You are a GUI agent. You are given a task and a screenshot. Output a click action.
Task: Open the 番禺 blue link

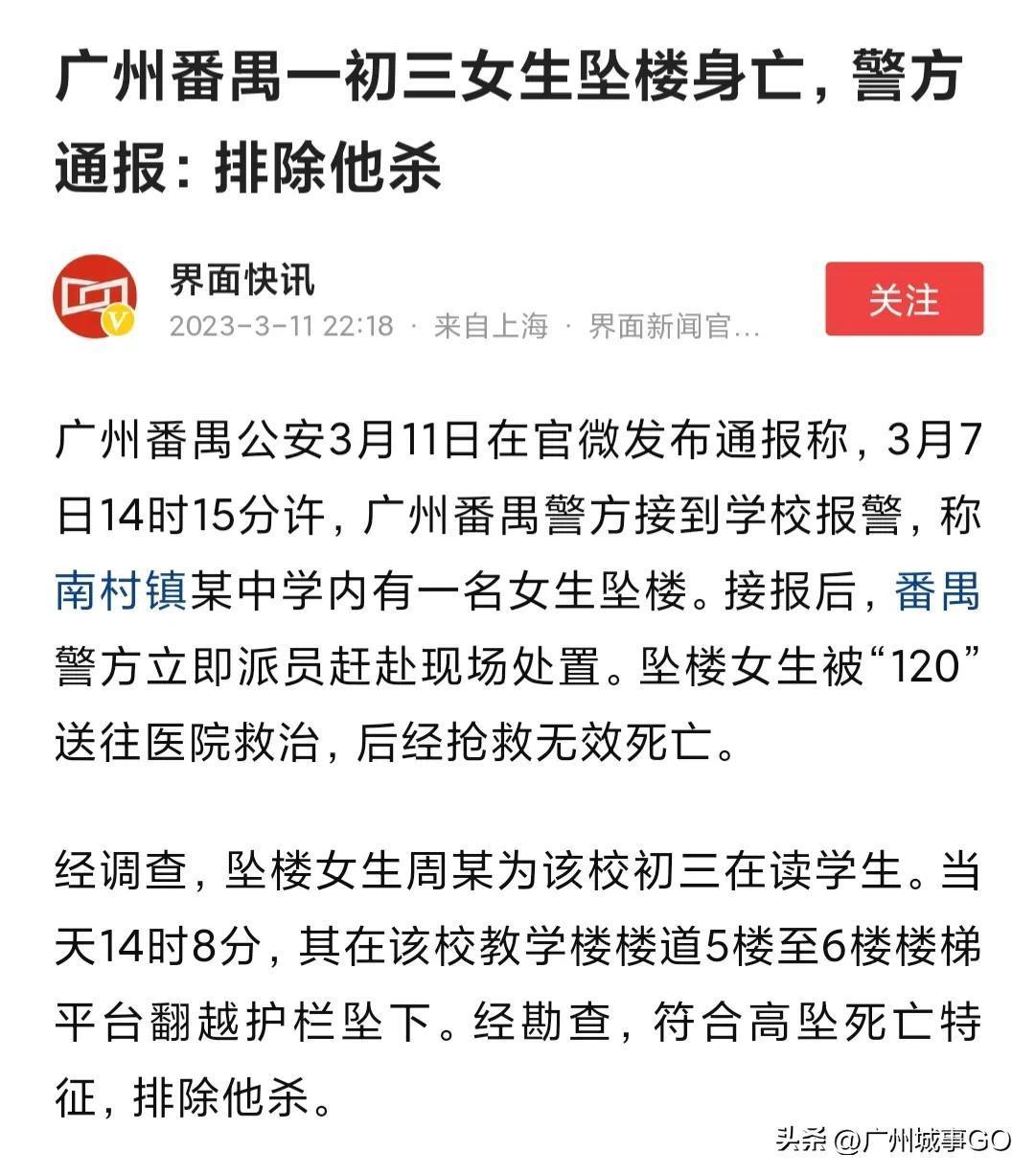tap(936, 591)
